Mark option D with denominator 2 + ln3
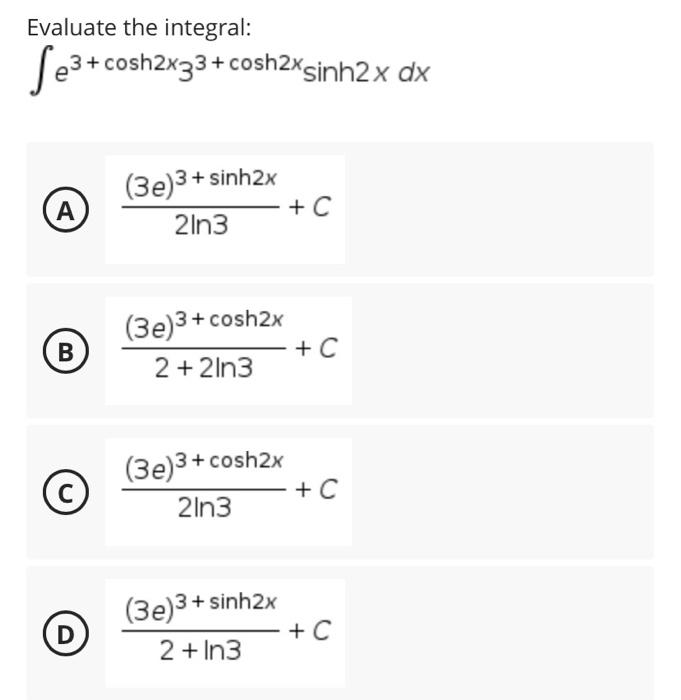The height and width of the screenshot is (700, 681). (x=64, y=633)
